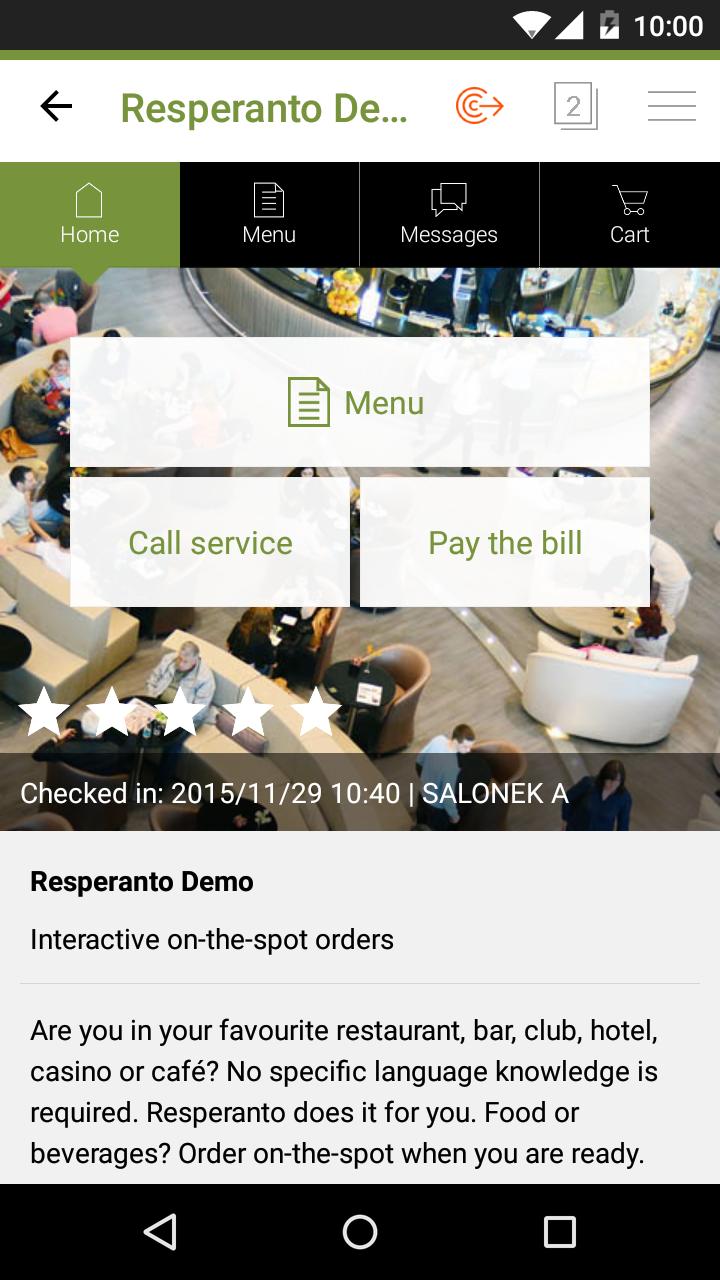
Task: Open the Messages tab
Action: tap(449, 215)
